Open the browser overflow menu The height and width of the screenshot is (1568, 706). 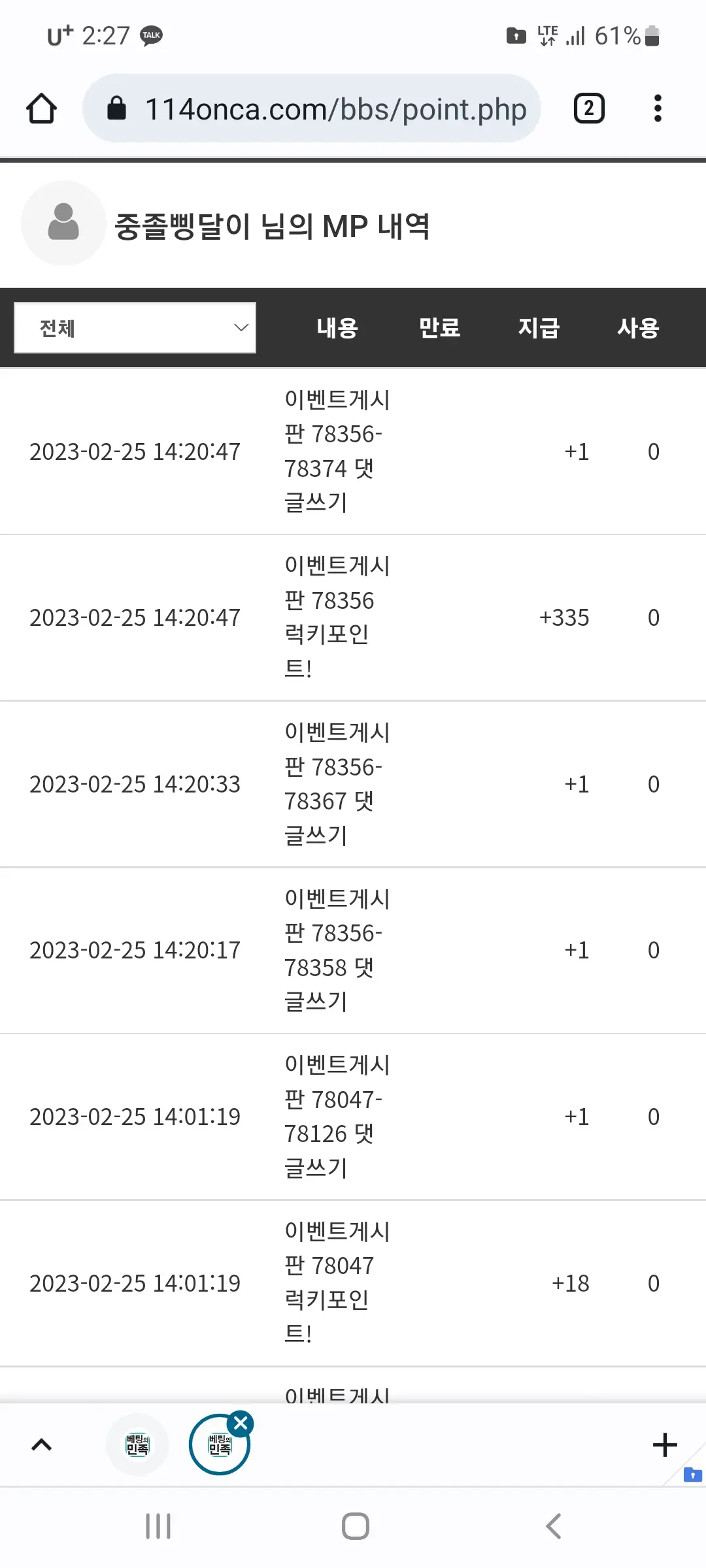click(658, 108)
